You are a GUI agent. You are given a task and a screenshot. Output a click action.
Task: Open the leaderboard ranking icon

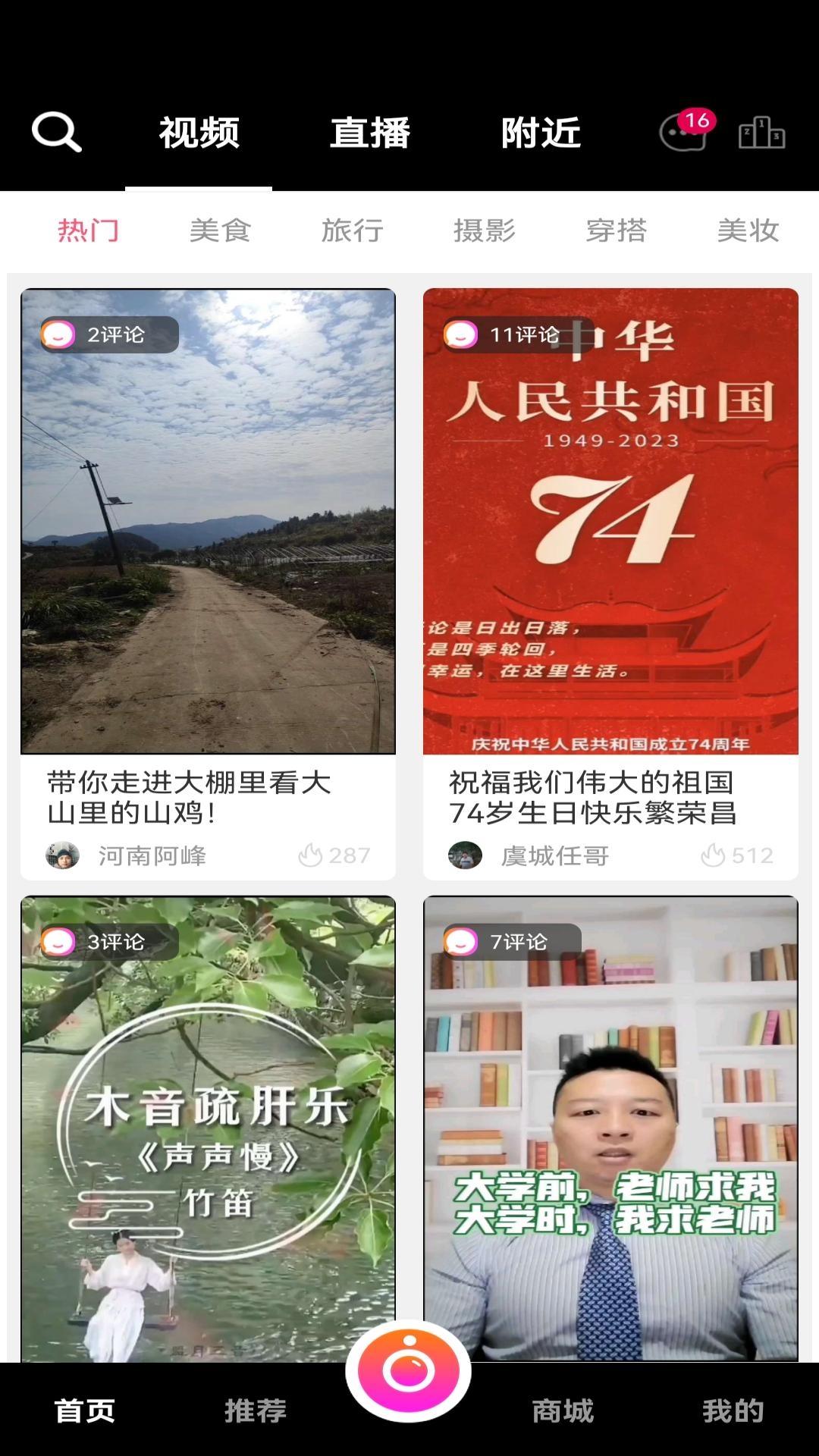point(762,134)
